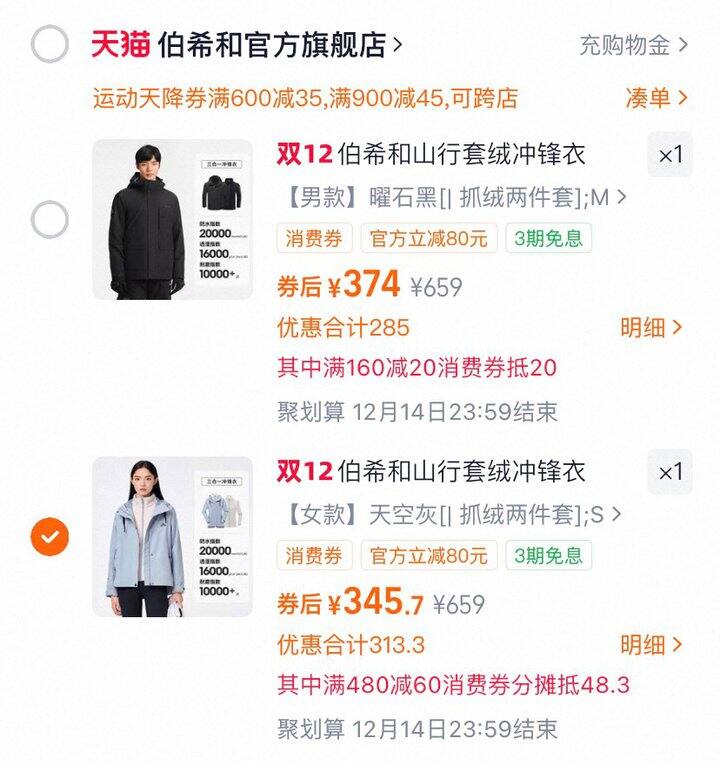Change options for 【男款】曜石黑 size M

pos(451,197)
